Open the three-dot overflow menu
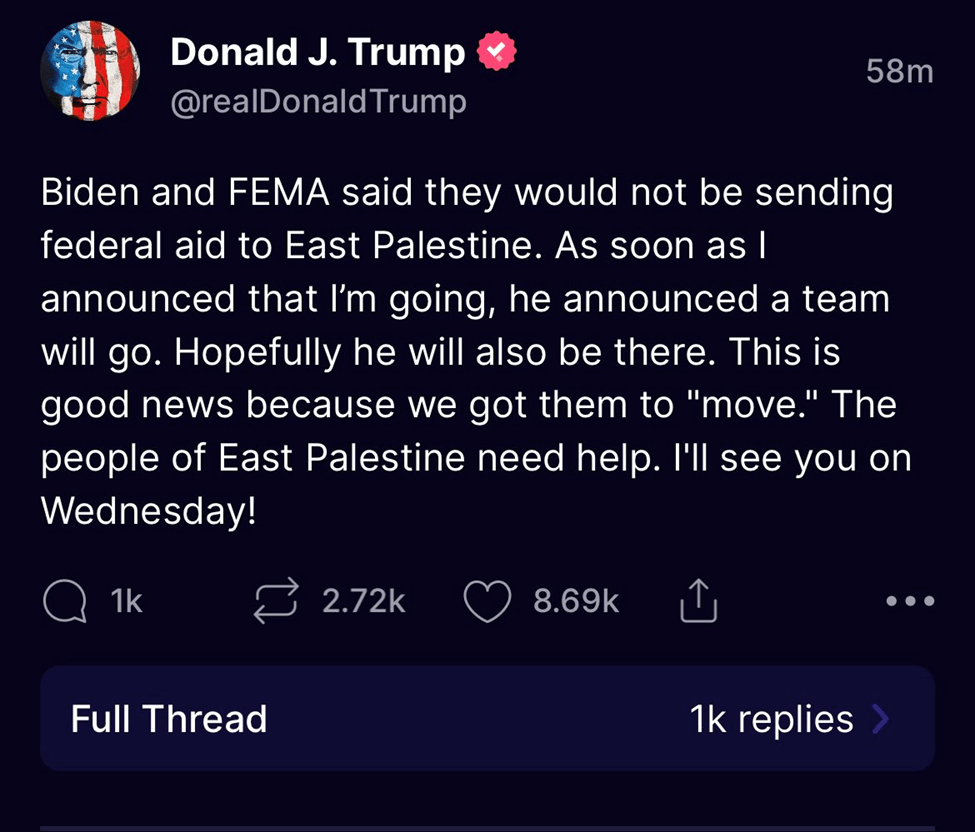 (x=911, y=602)
